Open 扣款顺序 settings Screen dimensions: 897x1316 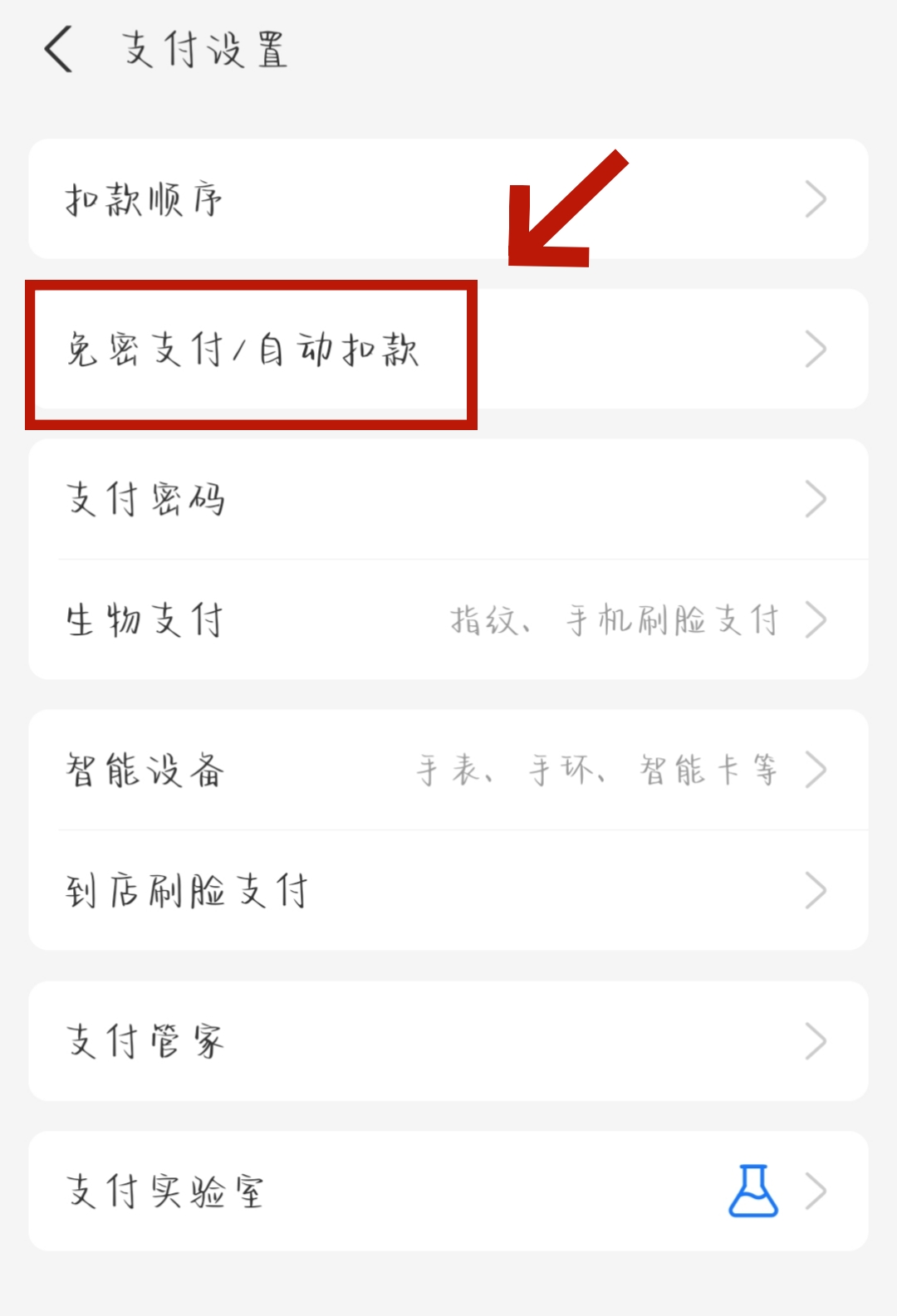(x=448, y=199)
